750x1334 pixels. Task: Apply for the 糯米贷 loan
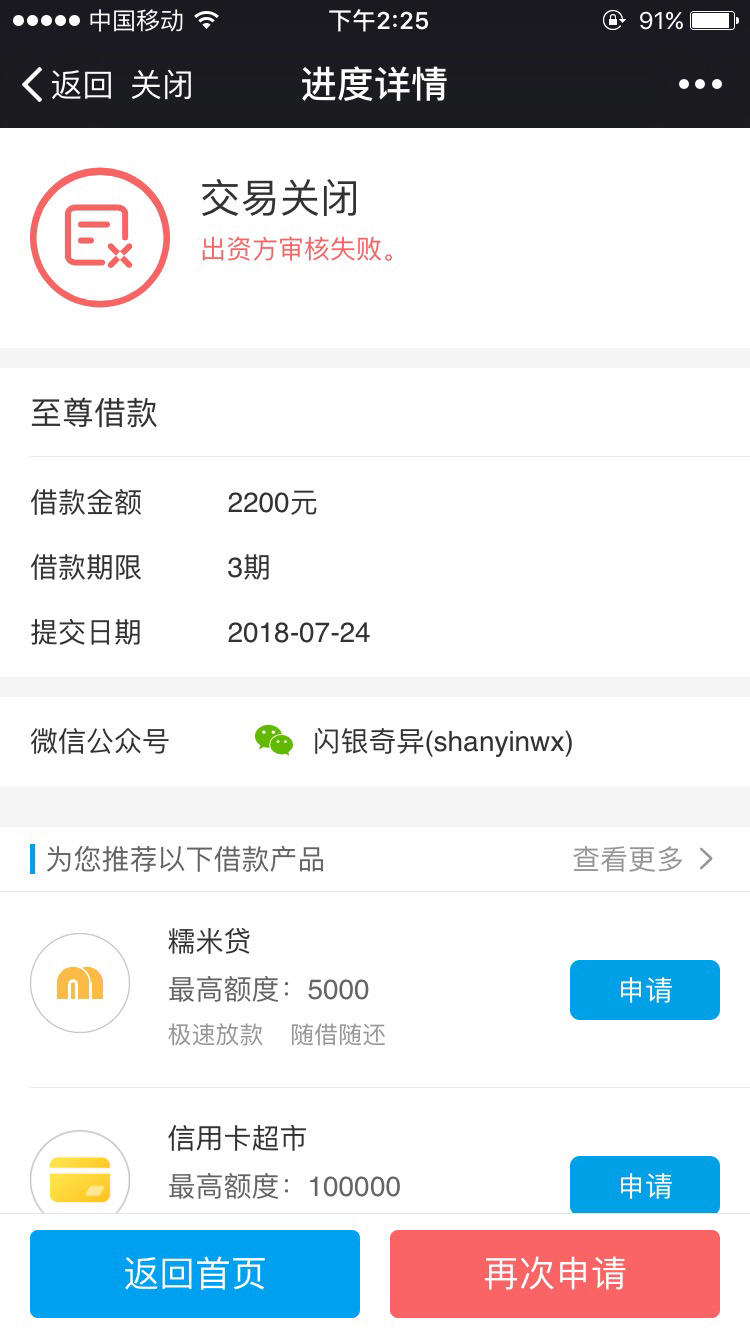point(645,990)
